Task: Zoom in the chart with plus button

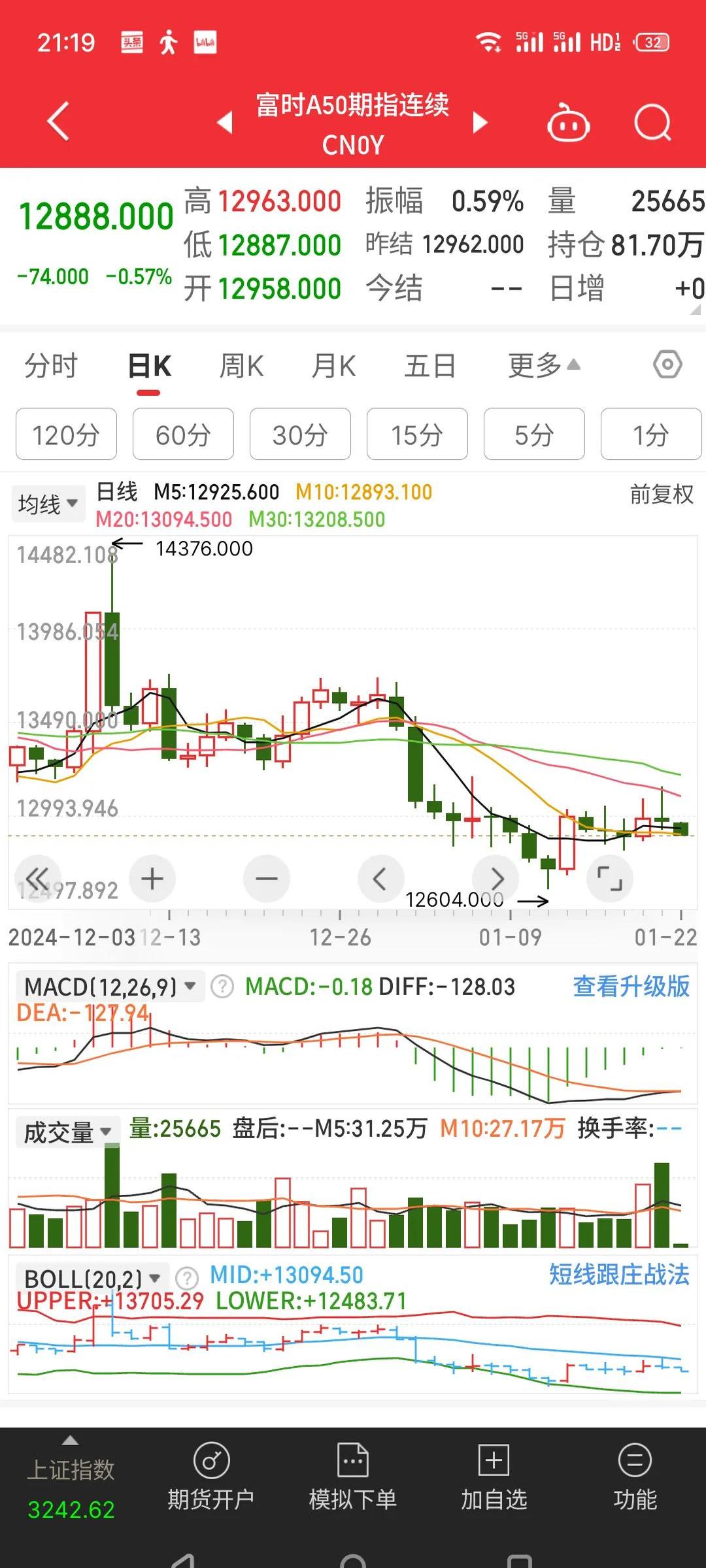Action: (x=152, y=879)
